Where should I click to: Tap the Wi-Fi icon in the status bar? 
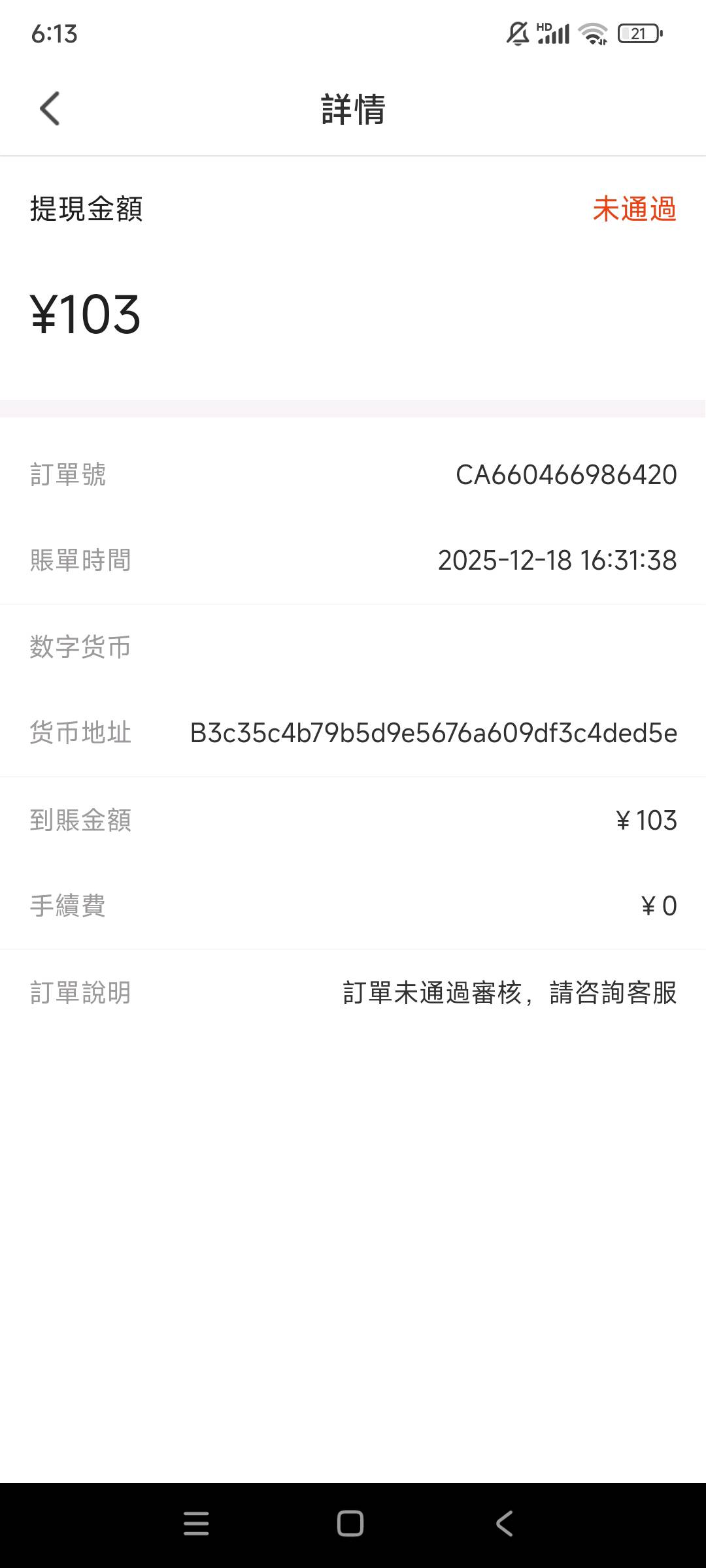(592, 36)
